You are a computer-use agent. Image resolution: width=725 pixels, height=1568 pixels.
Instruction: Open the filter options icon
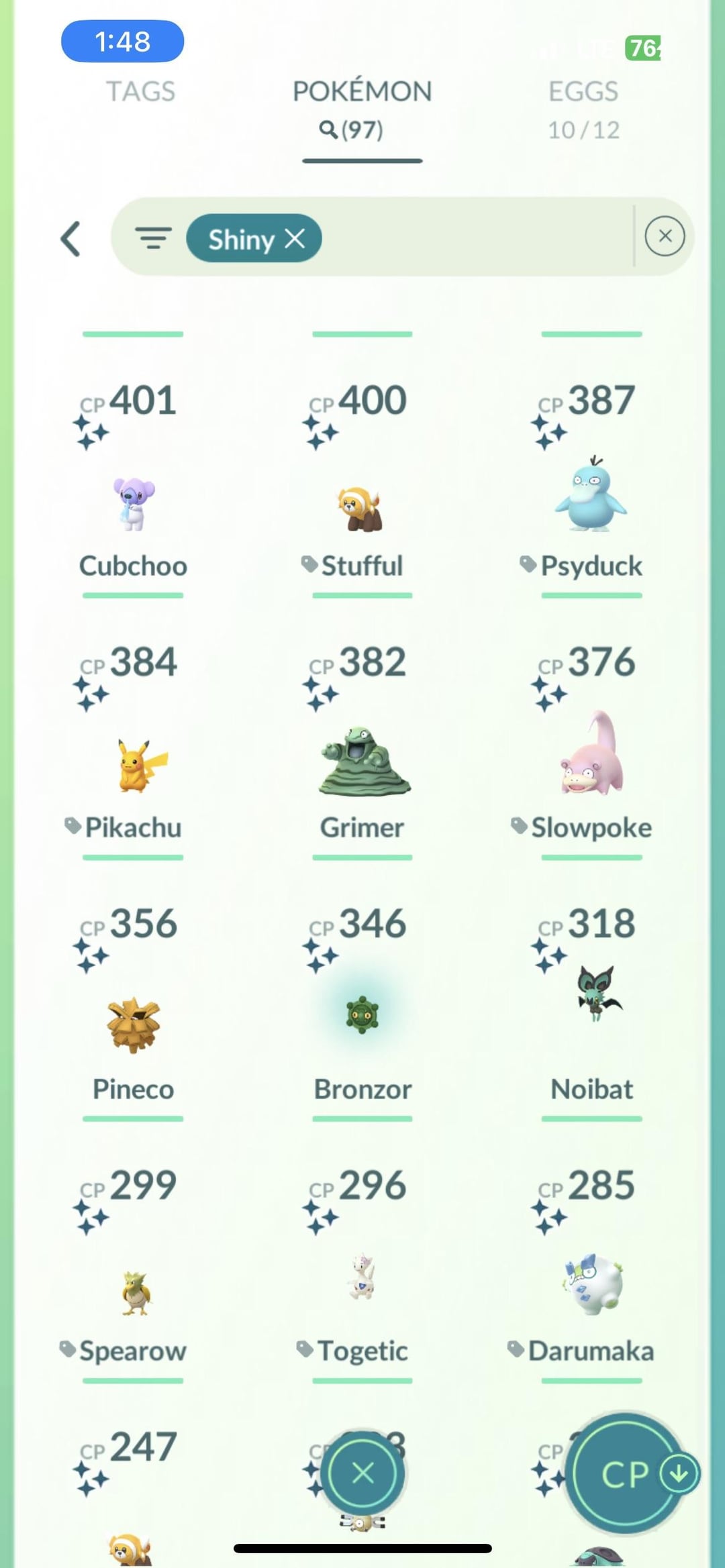(x=153, y=238)
